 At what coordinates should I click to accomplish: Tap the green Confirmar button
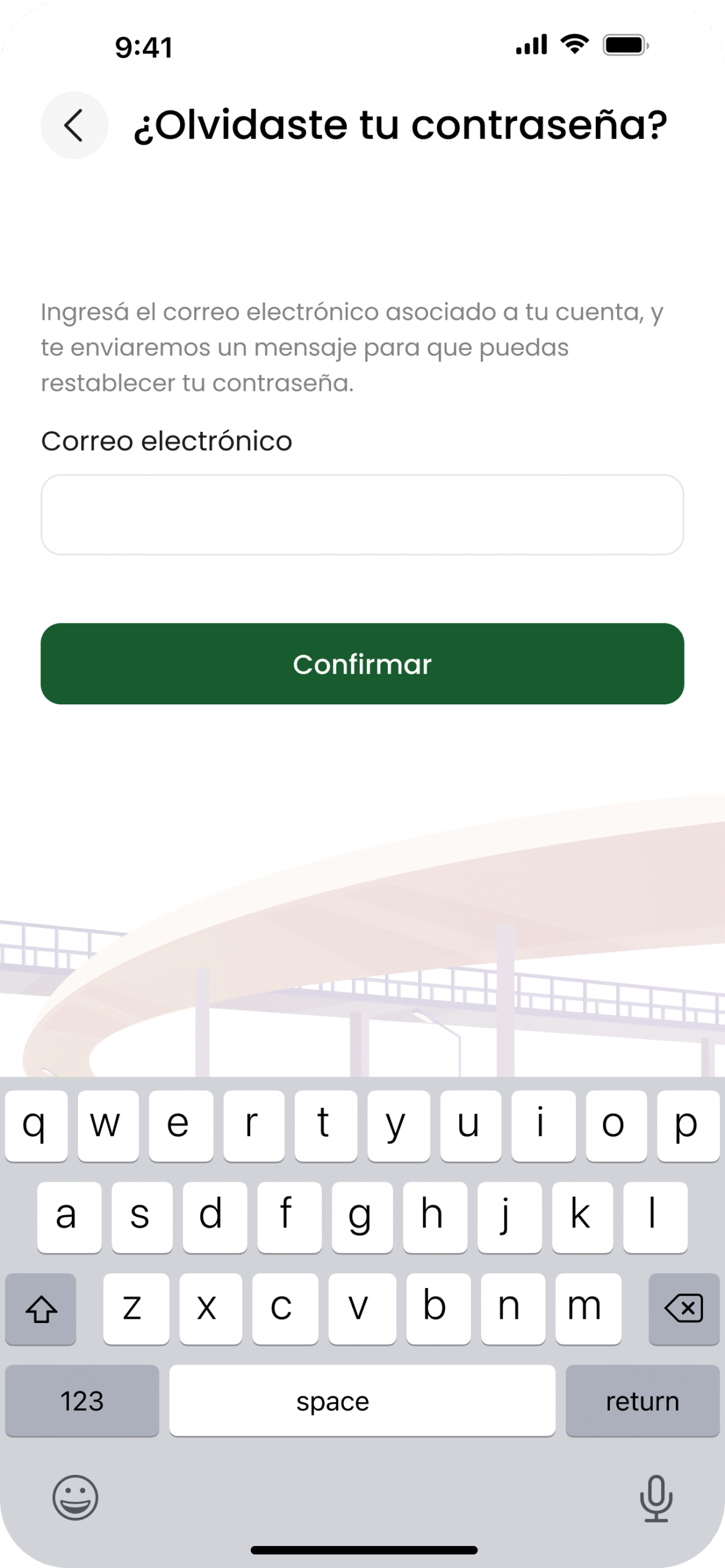[x=362, y=664]
